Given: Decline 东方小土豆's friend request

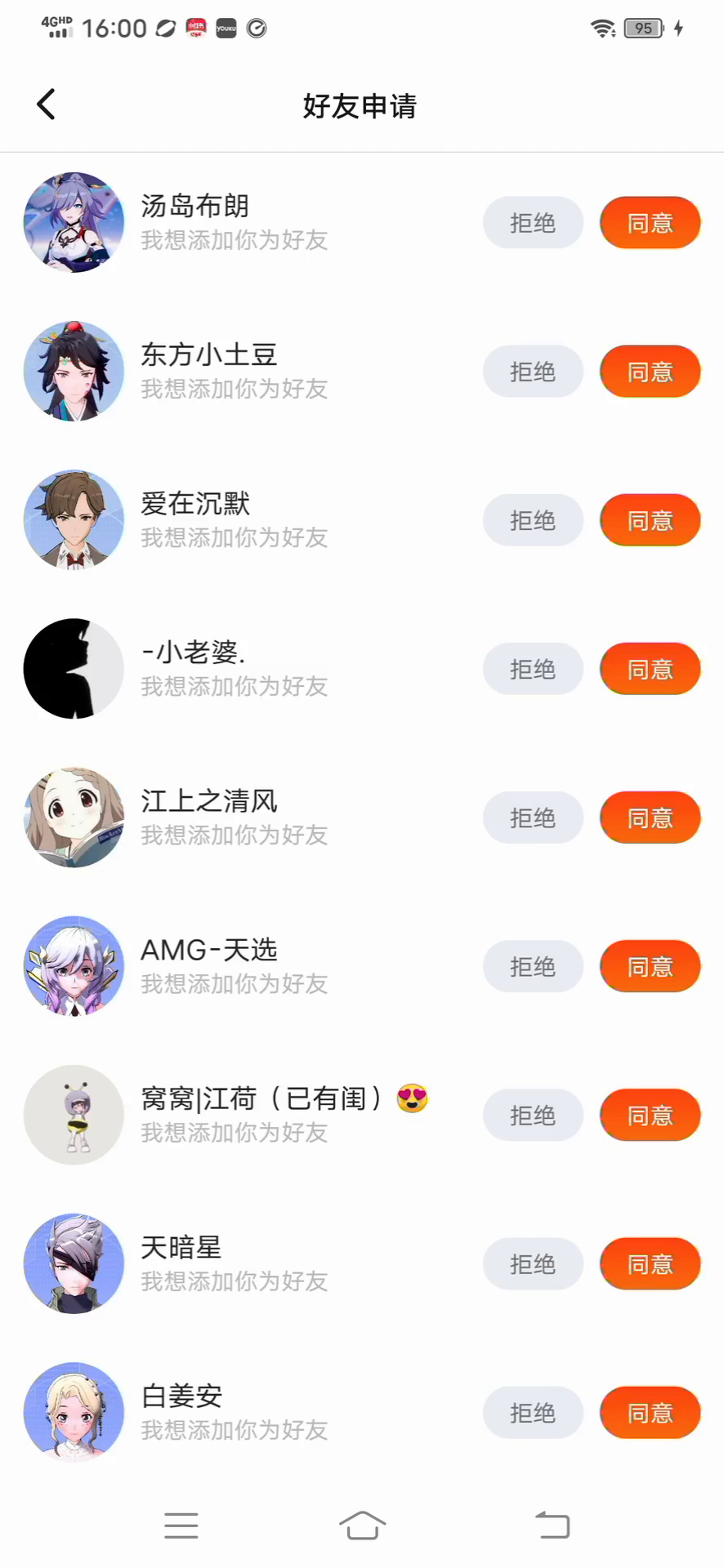Looking at the screenshot, I should click(x=533, y=372).
